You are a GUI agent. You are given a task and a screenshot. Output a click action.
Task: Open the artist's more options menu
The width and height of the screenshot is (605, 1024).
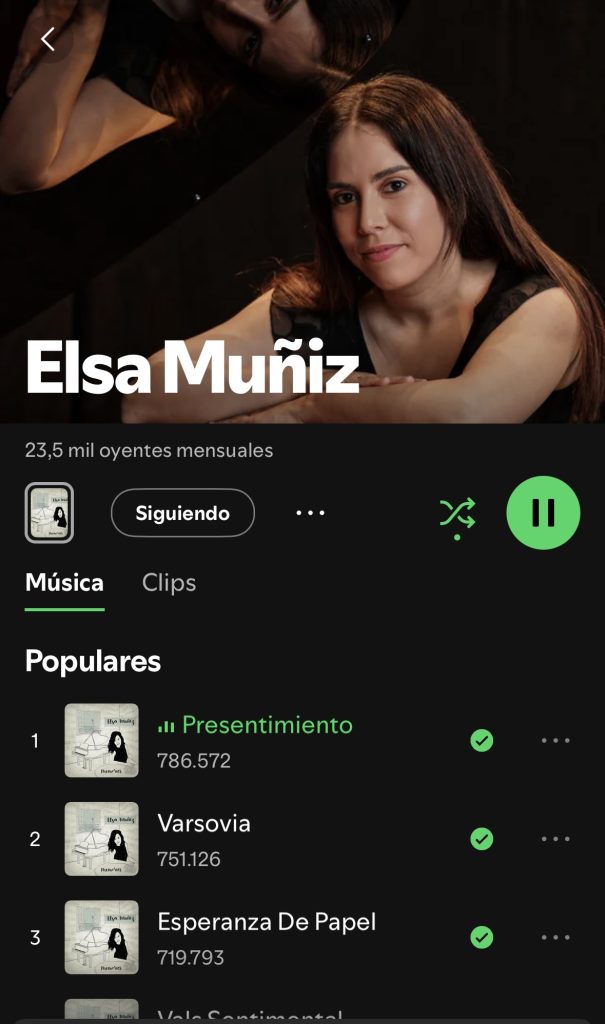[x=311, y=513]
